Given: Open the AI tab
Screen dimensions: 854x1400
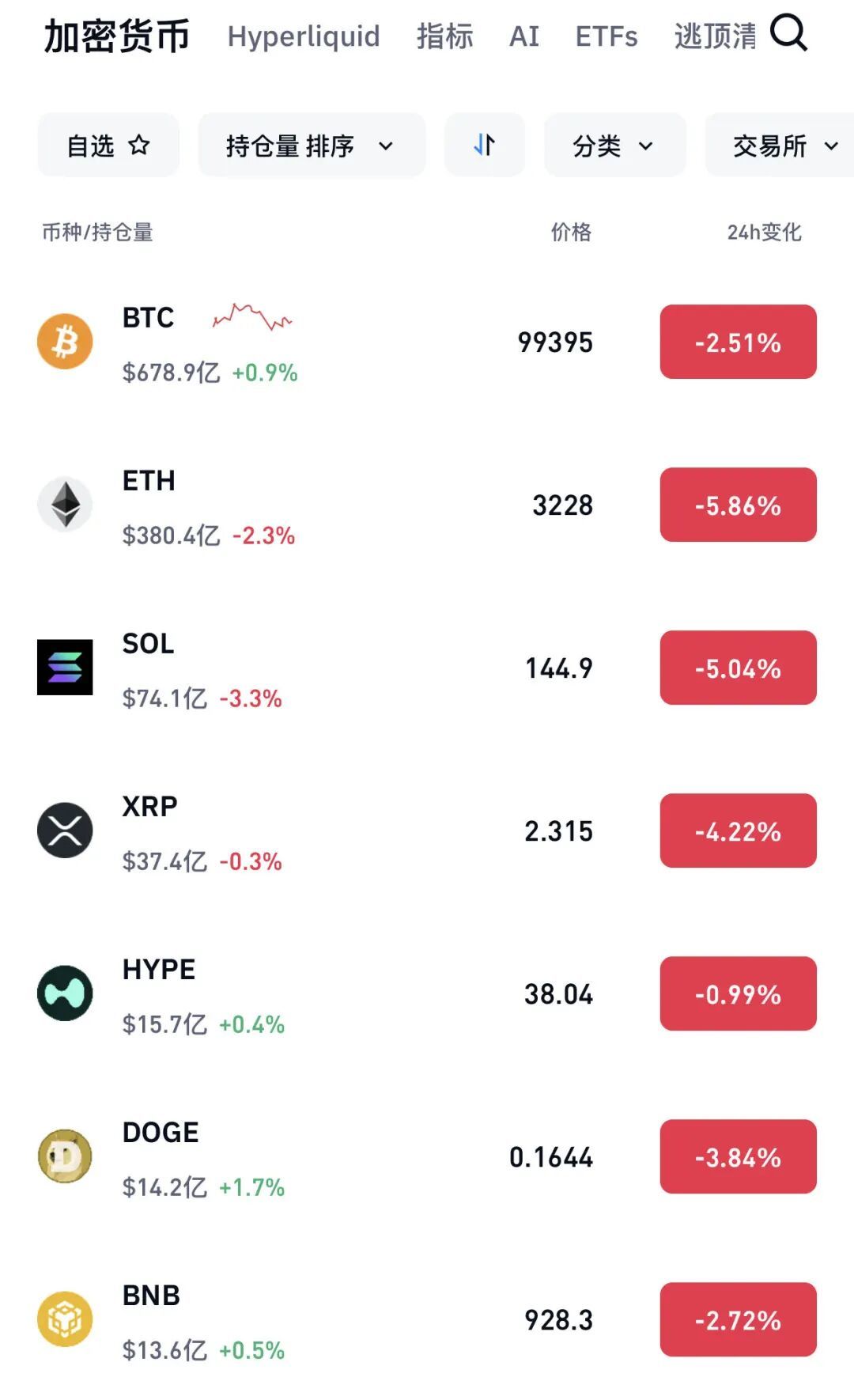Looking at the screenshot, I should click(524, 36).
